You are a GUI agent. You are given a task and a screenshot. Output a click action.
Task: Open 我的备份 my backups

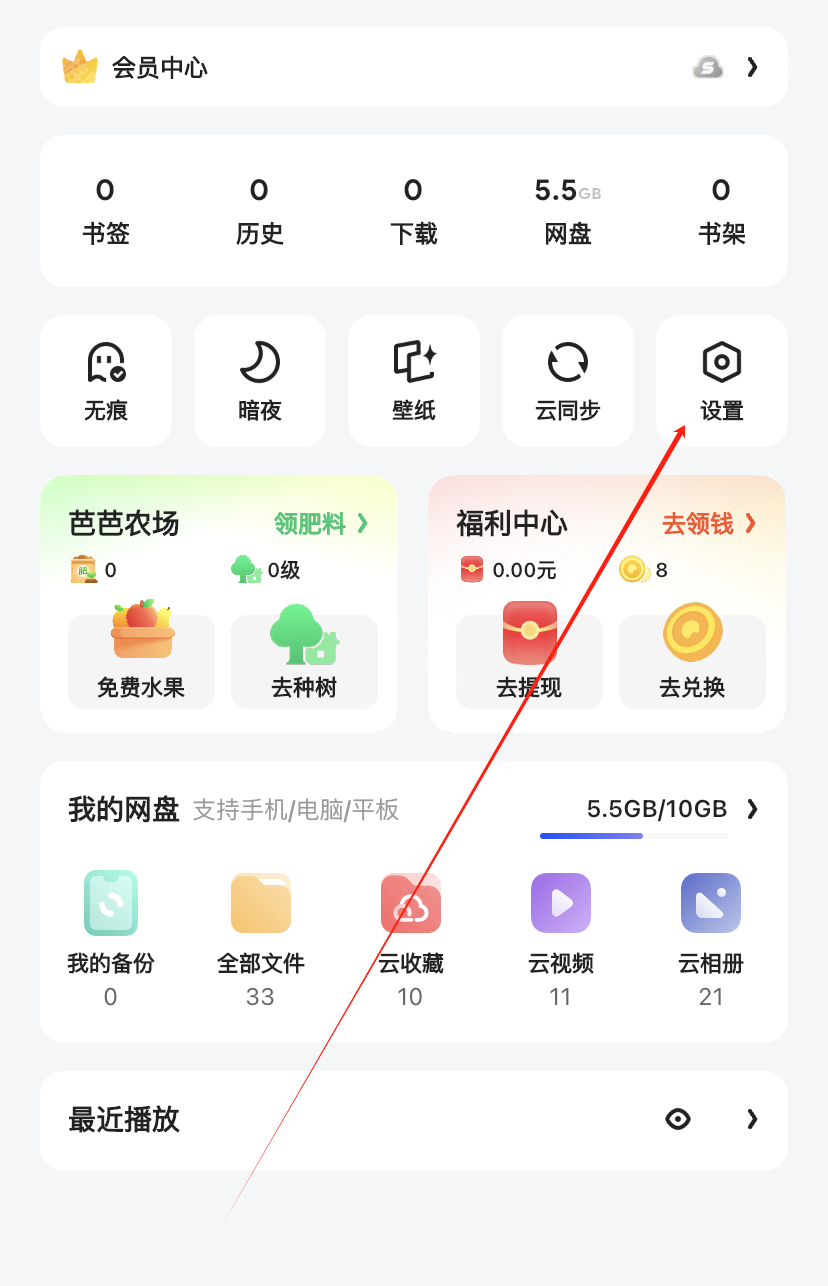click(x=110, y=928)
